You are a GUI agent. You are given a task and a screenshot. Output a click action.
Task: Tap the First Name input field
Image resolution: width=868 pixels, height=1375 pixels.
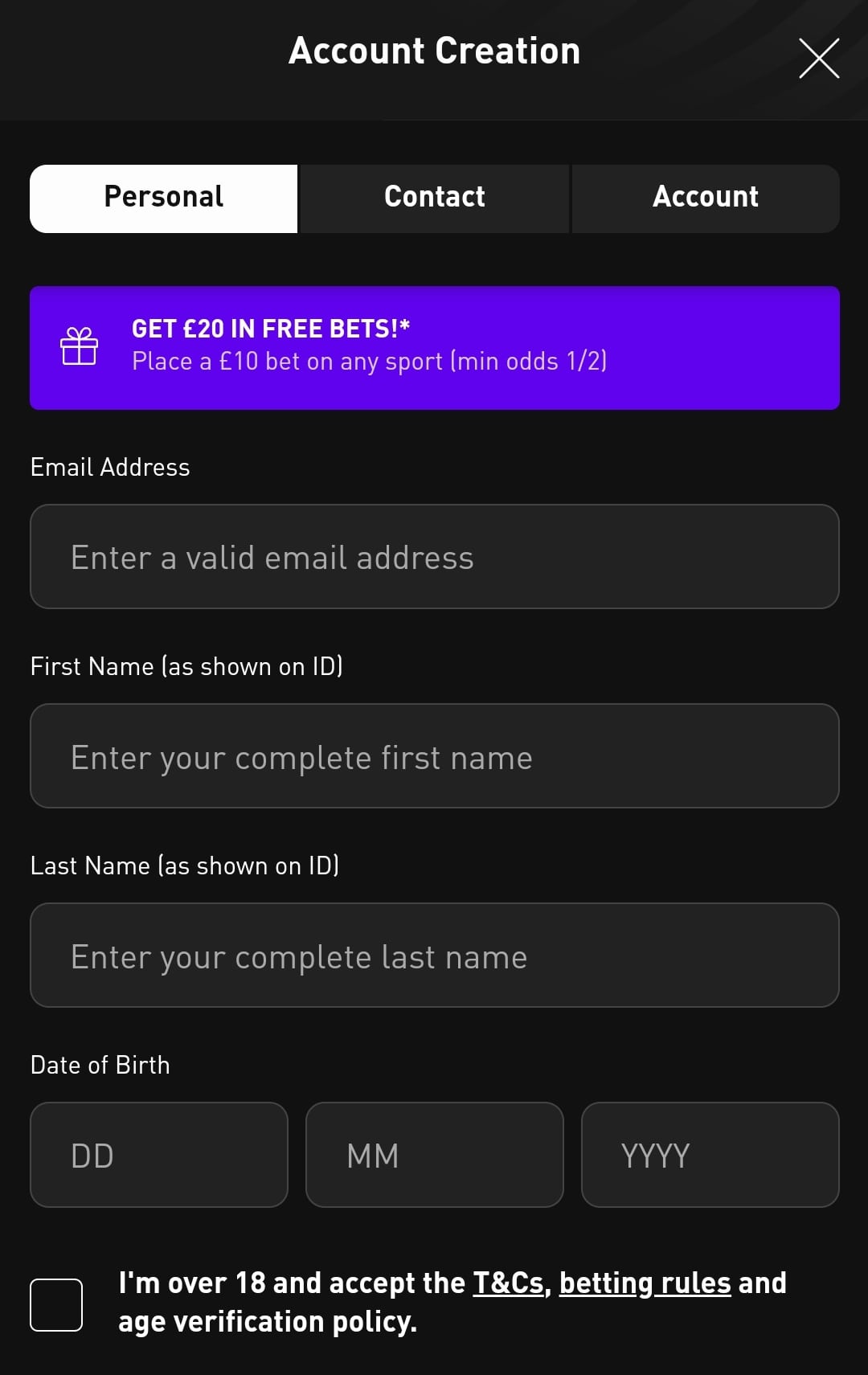click(434, 756)
